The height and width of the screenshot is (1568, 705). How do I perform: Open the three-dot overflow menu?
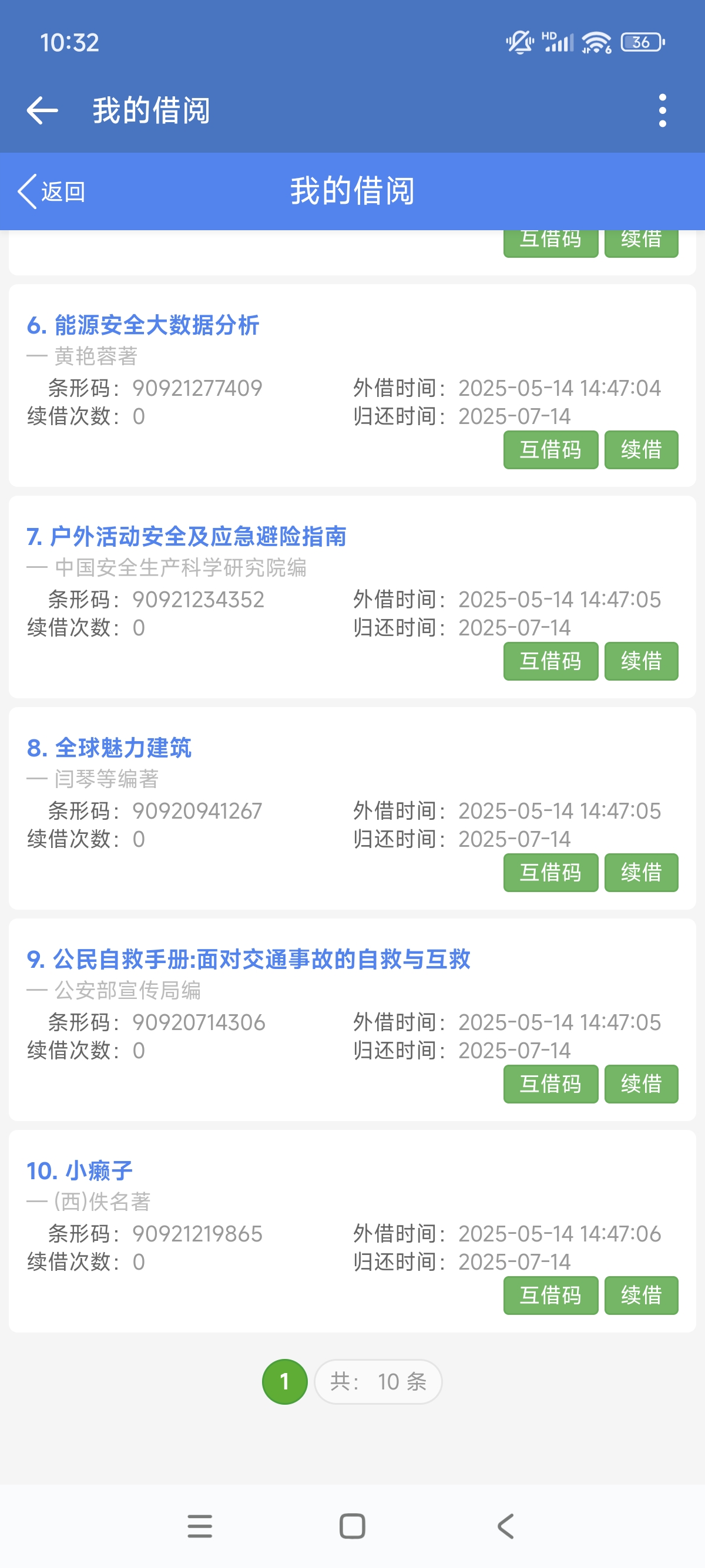click(x=662, y=110)
